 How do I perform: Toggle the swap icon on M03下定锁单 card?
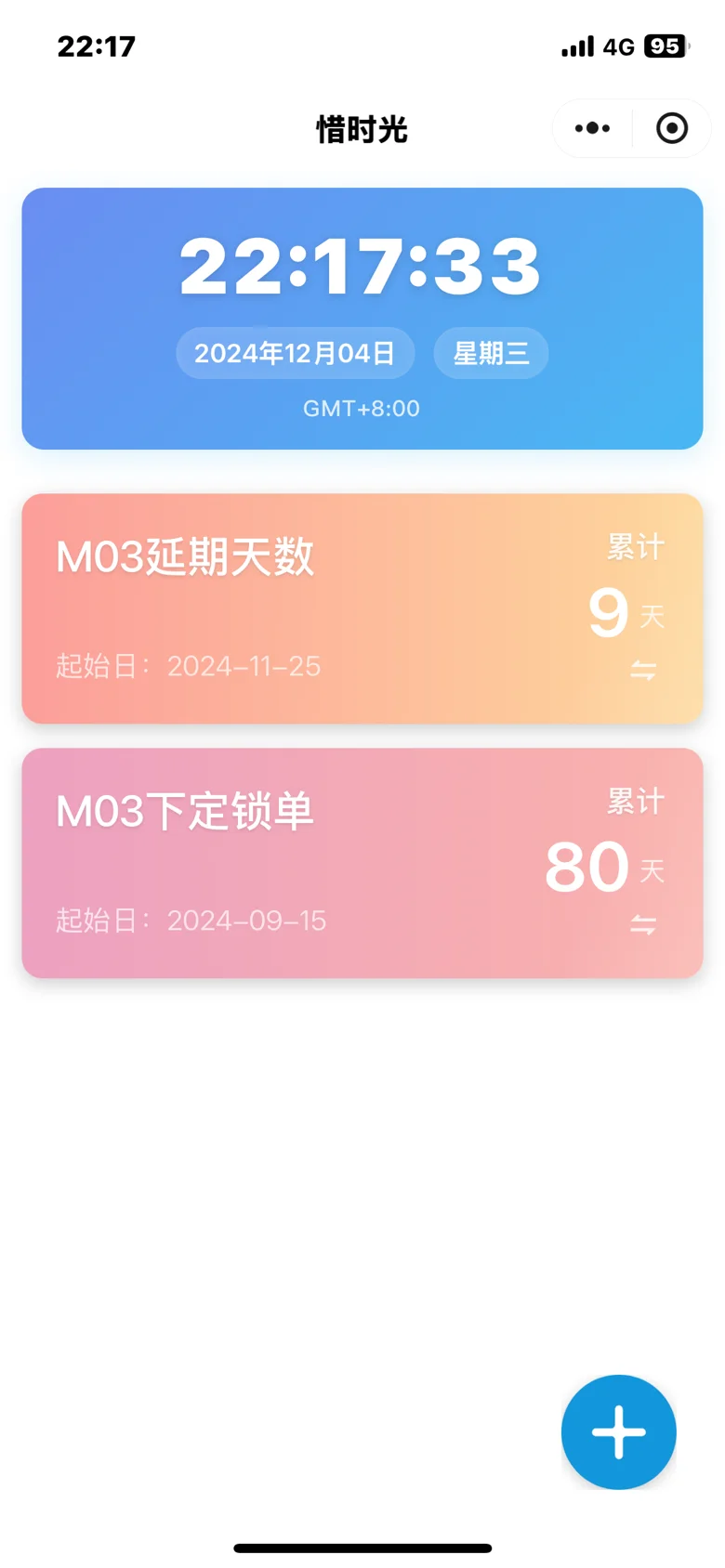coord(643,924)
